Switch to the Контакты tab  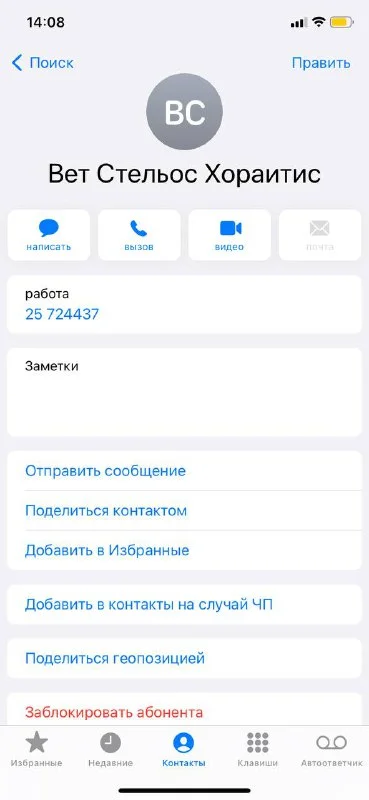pos(184,749)
